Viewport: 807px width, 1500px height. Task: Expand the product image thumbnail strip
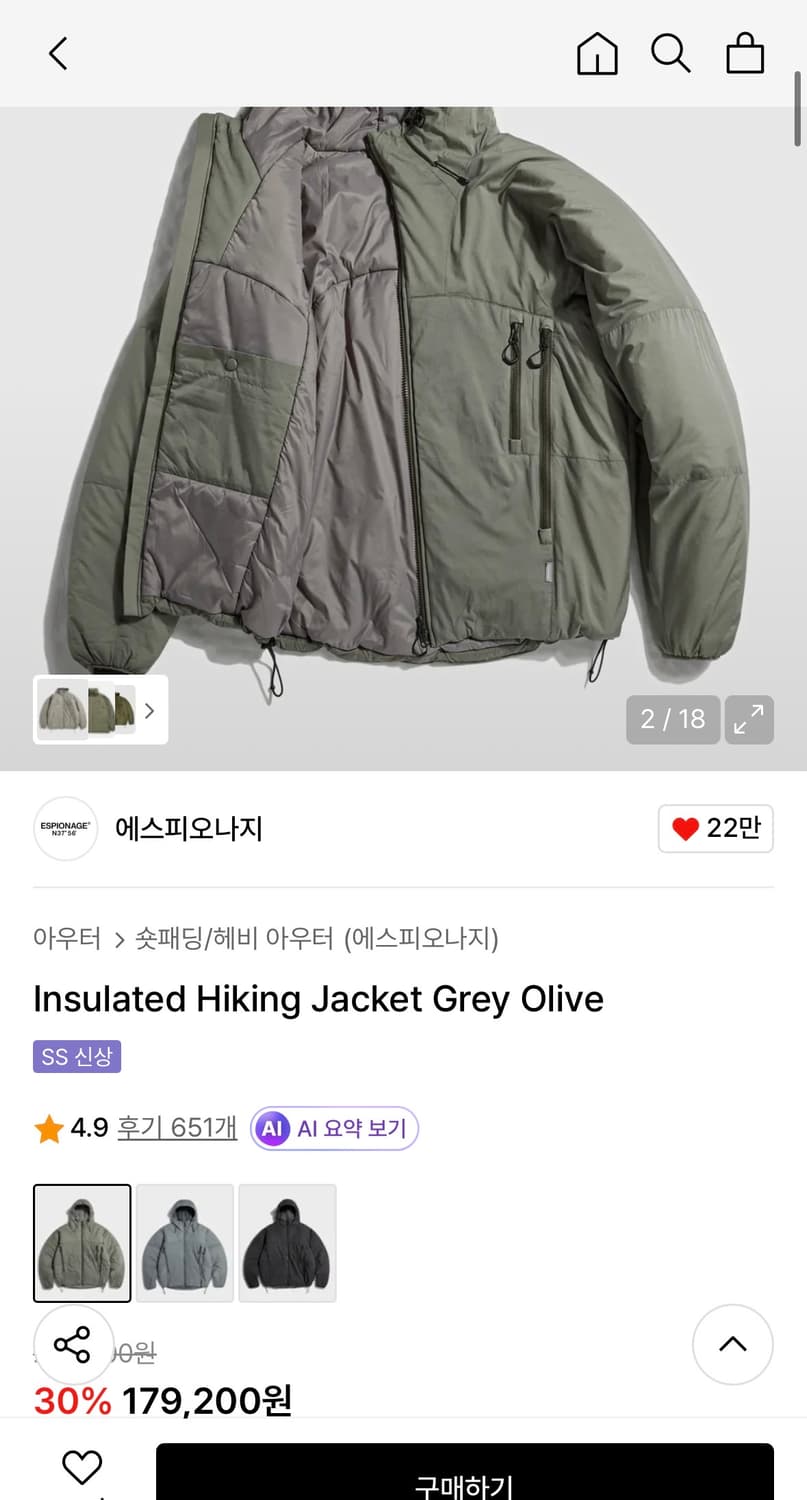coord(149,710)
